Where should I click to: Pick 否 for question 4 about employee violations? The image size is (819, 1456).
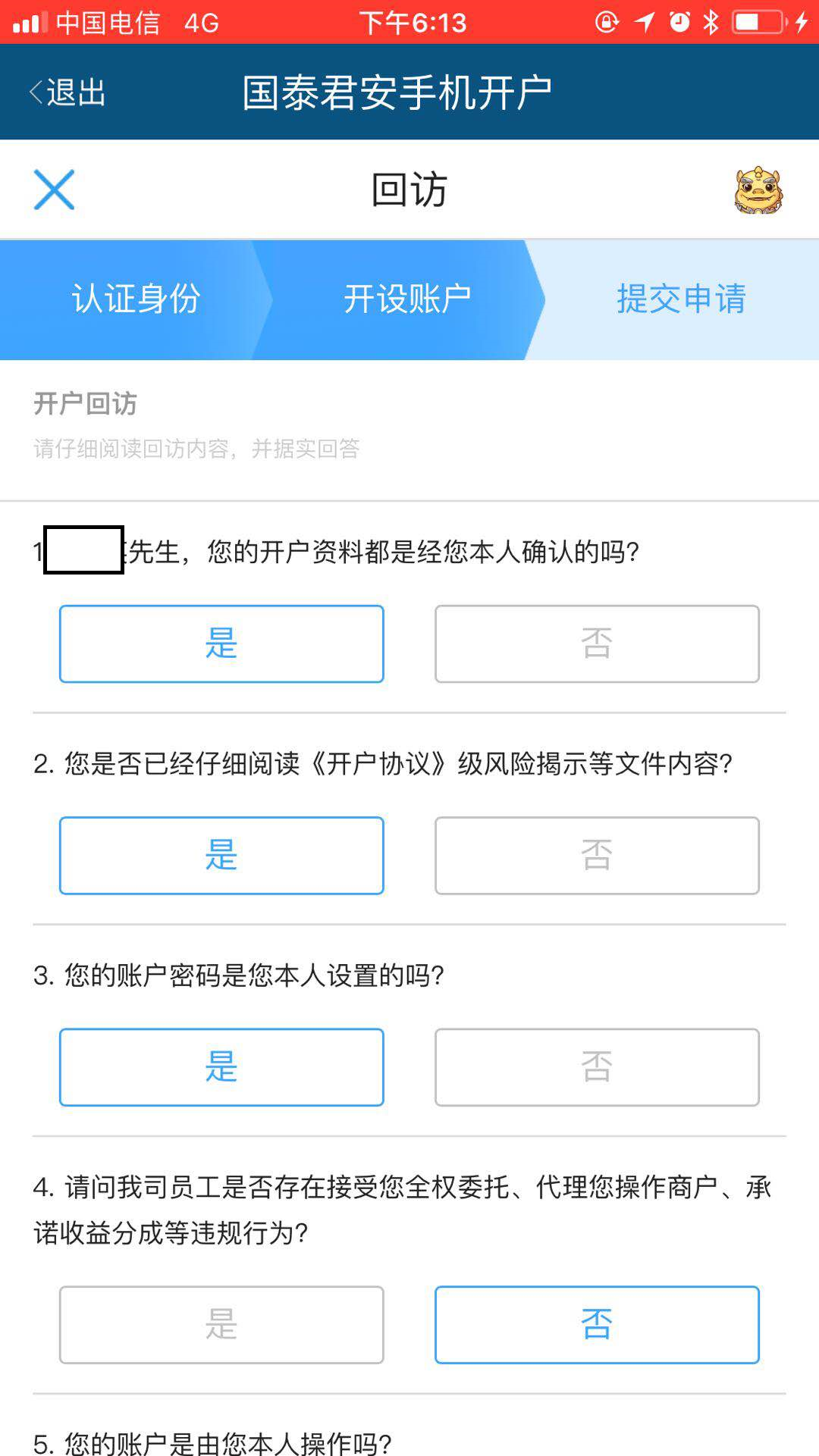597,1324
